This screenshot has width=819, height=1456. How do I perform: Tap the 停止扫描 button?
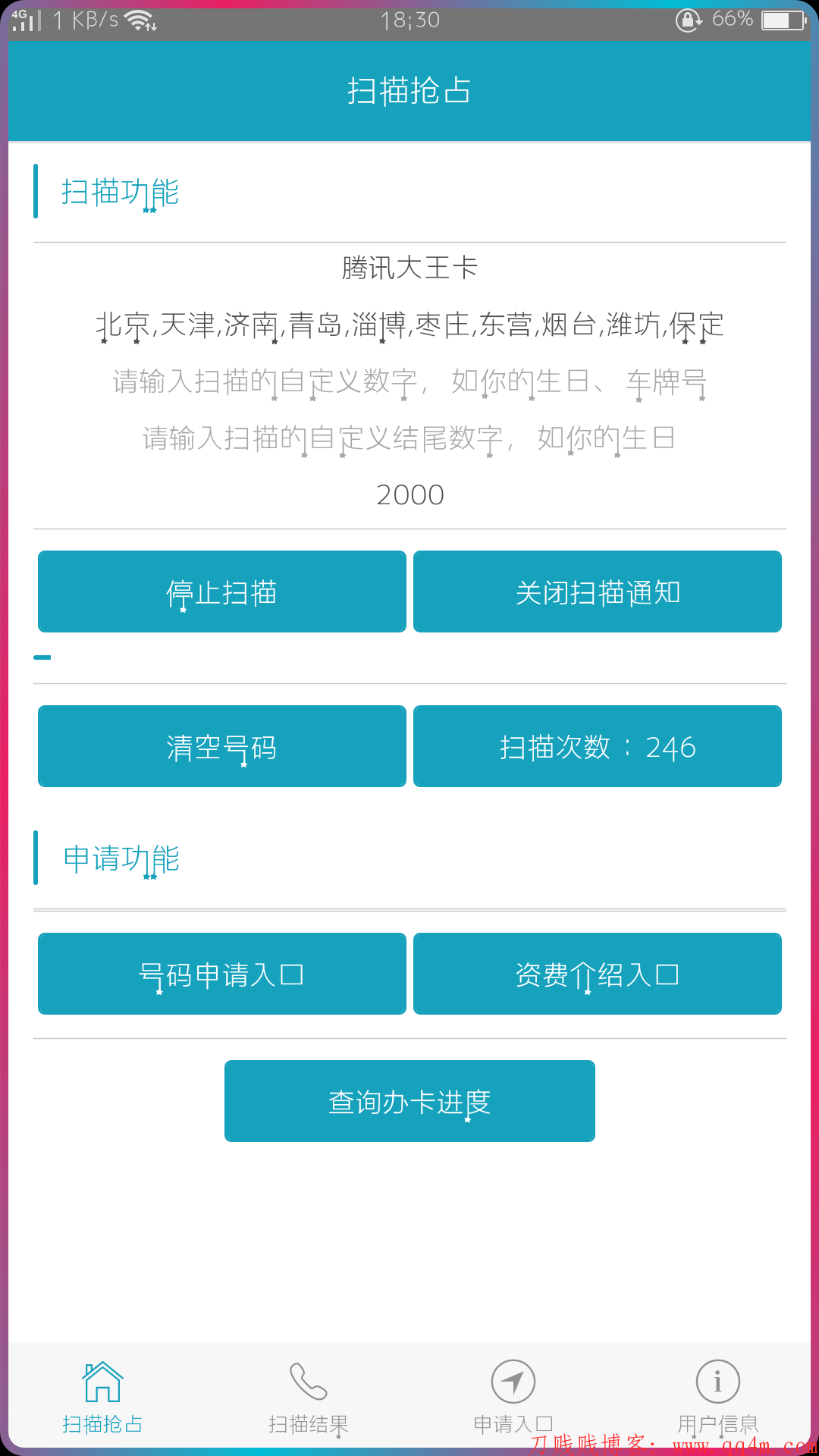pyautogui.click(x=221, y=592)
